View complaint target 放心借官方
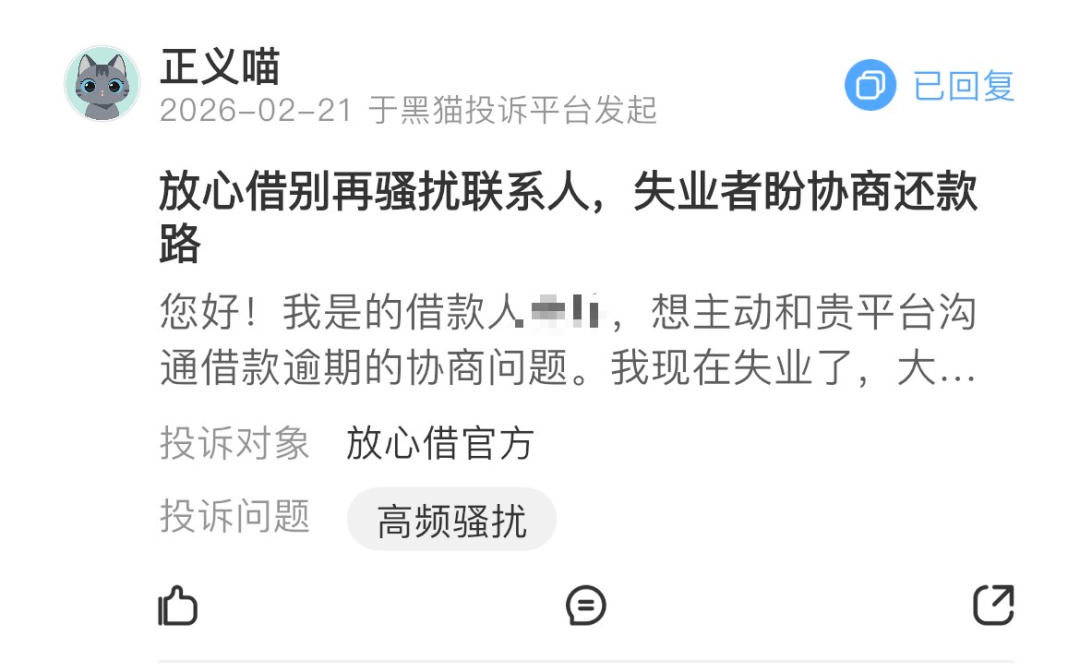This screenshot has width=1080, height=672. click(x=440, y=443)
